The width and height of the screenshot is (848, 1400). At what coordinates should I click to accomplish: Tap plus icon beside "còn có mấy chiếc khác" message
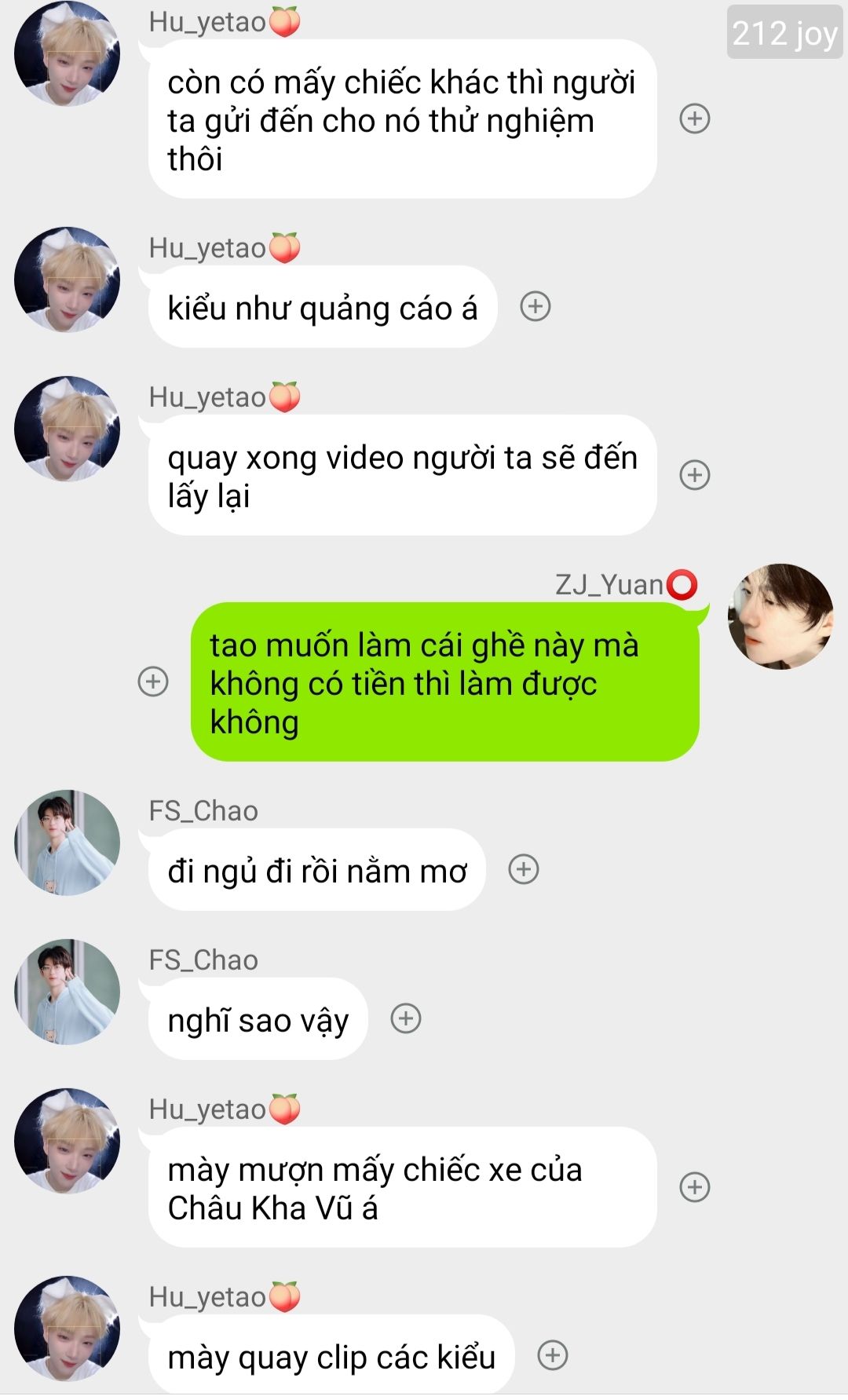(694, 119)
